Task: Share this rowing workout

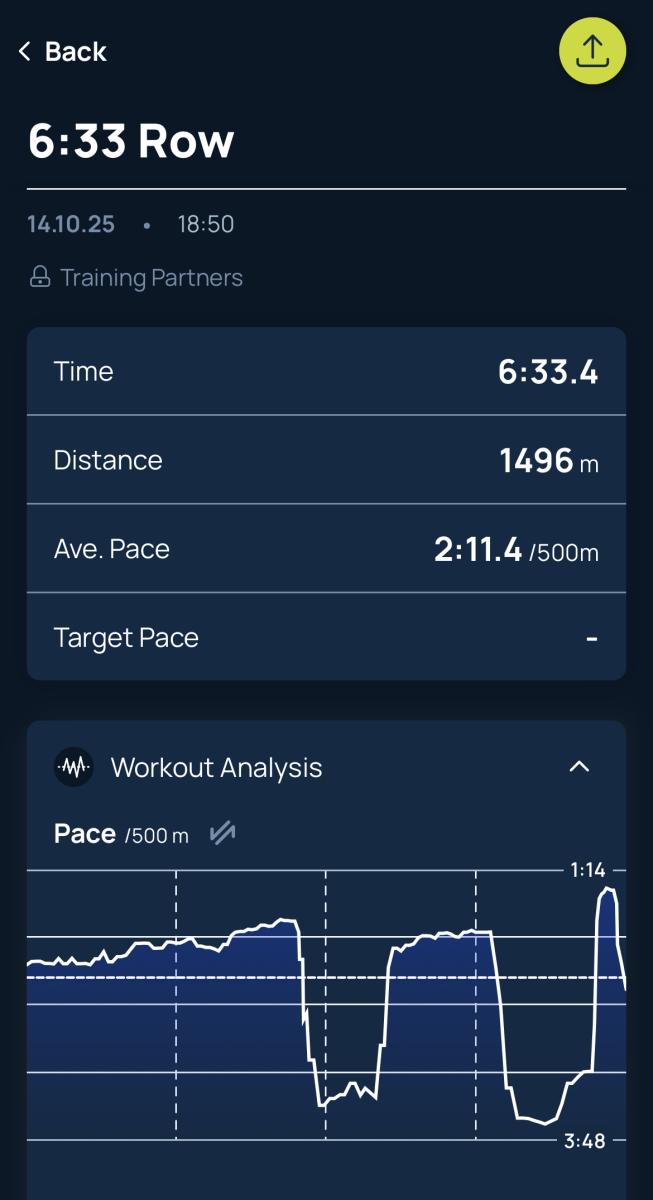Action: pyautogui.click(x=592, y=51)
